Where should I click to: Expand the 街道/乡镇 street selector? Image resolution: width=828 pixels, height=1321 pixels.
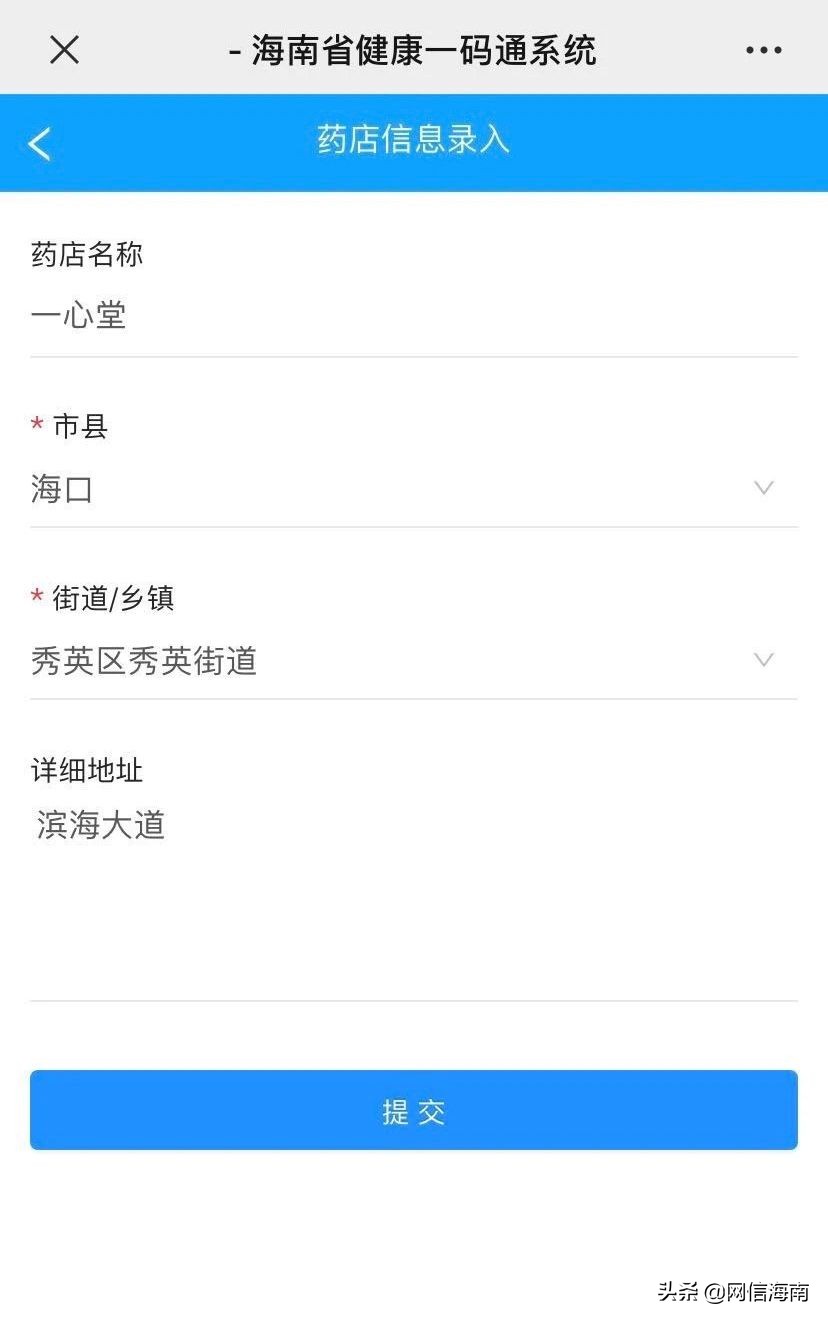coord(414,660)
